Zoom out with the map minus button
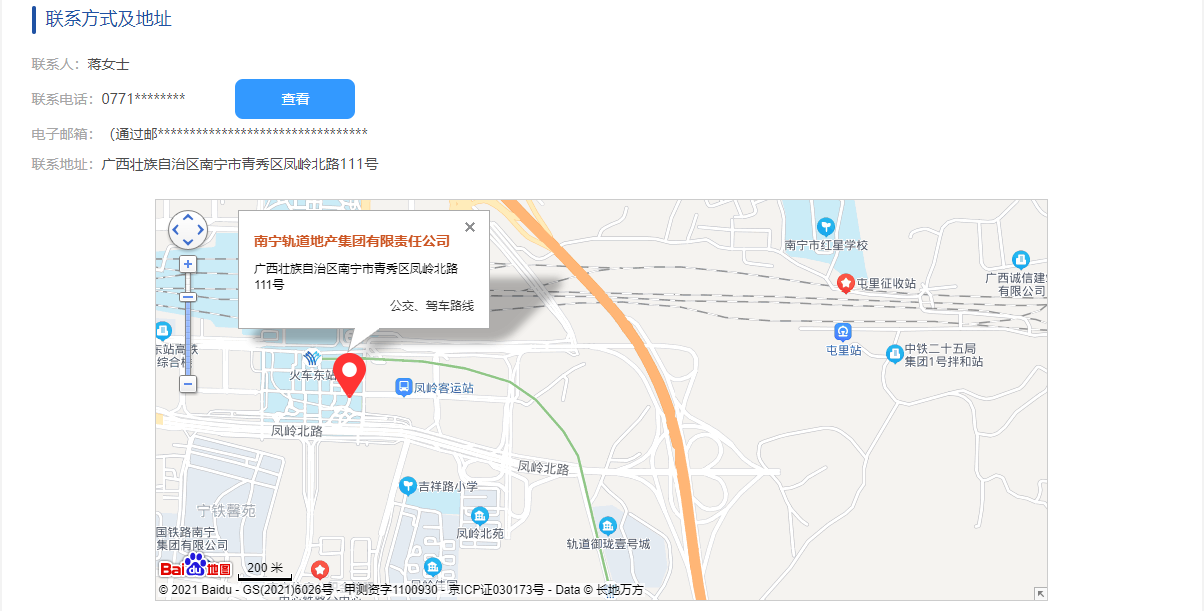The image size is (1204, 611). point(188,384)
